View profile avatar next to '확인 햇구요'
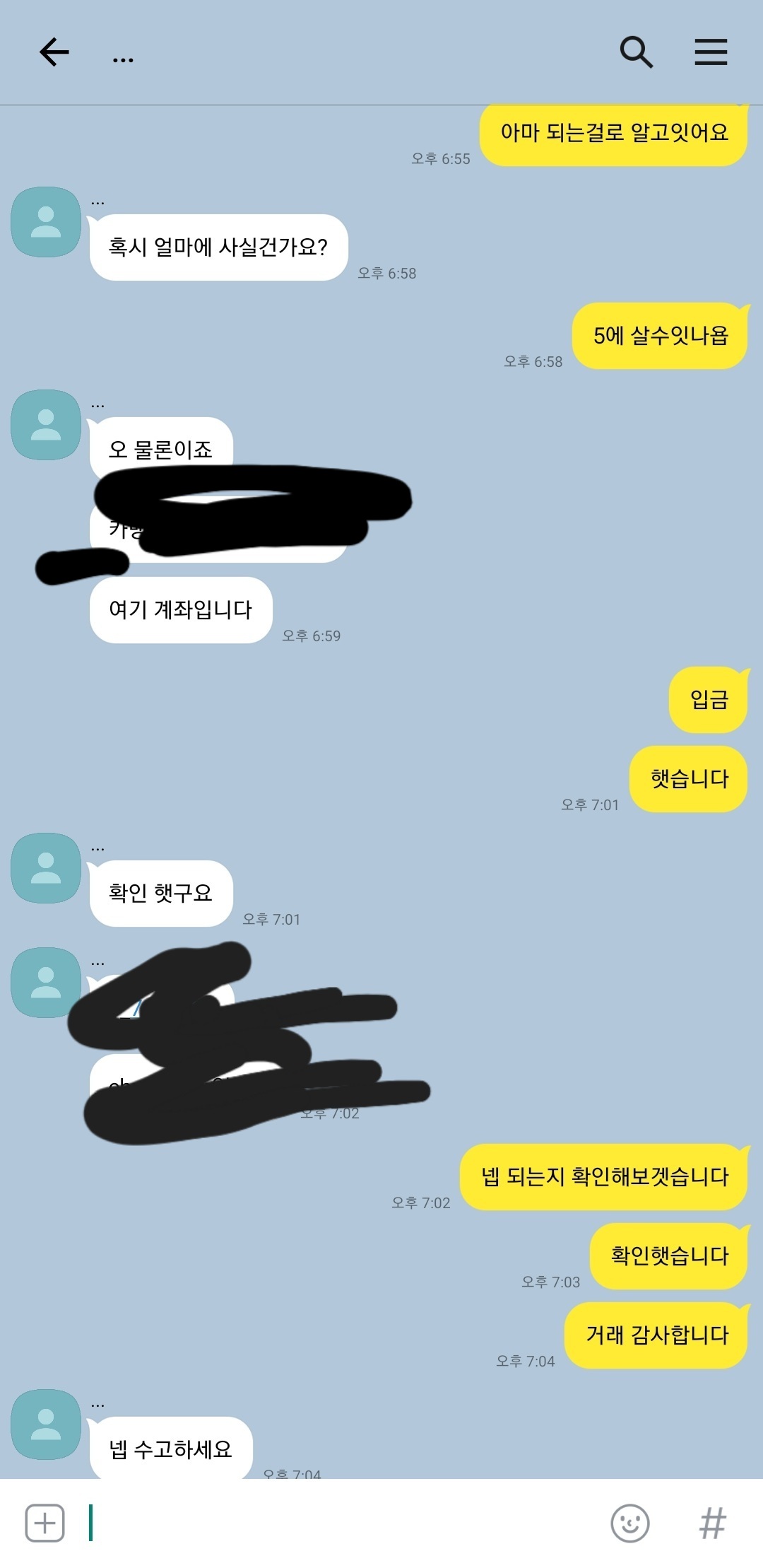Screen dimensions: 763x1568 tap(46, 868)
